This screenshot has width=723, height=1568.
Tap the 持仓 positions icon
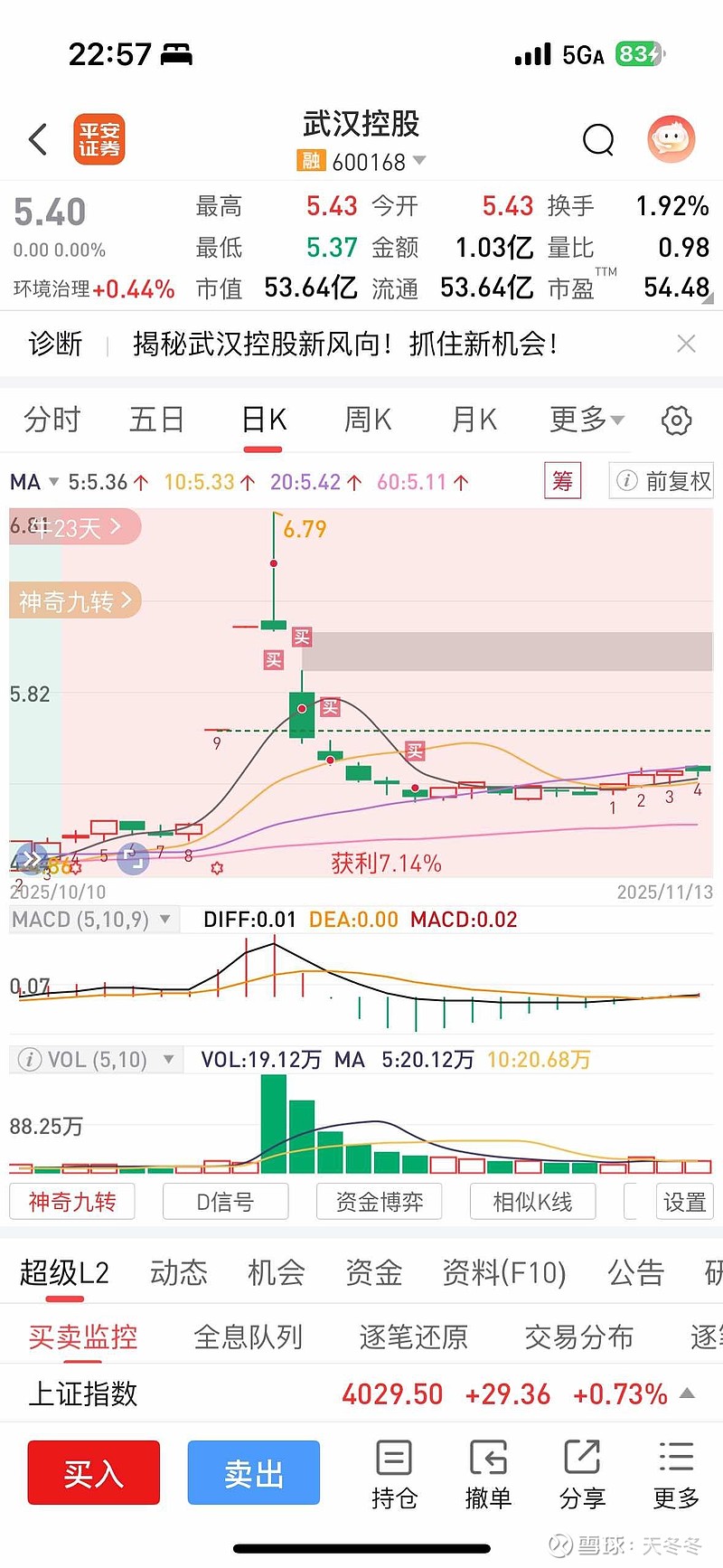(x=393, y=1472)
